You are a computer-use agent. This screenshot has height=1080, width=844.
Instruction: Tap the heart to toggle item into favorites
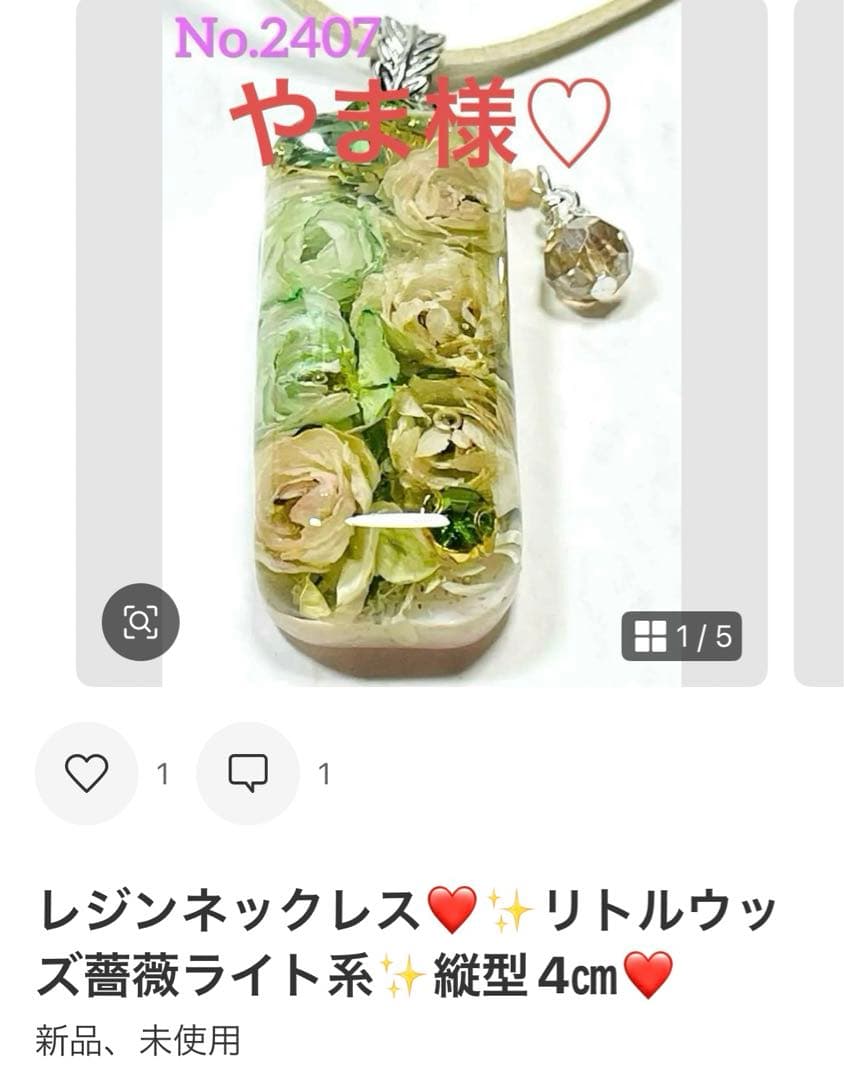tap(88, 773)
